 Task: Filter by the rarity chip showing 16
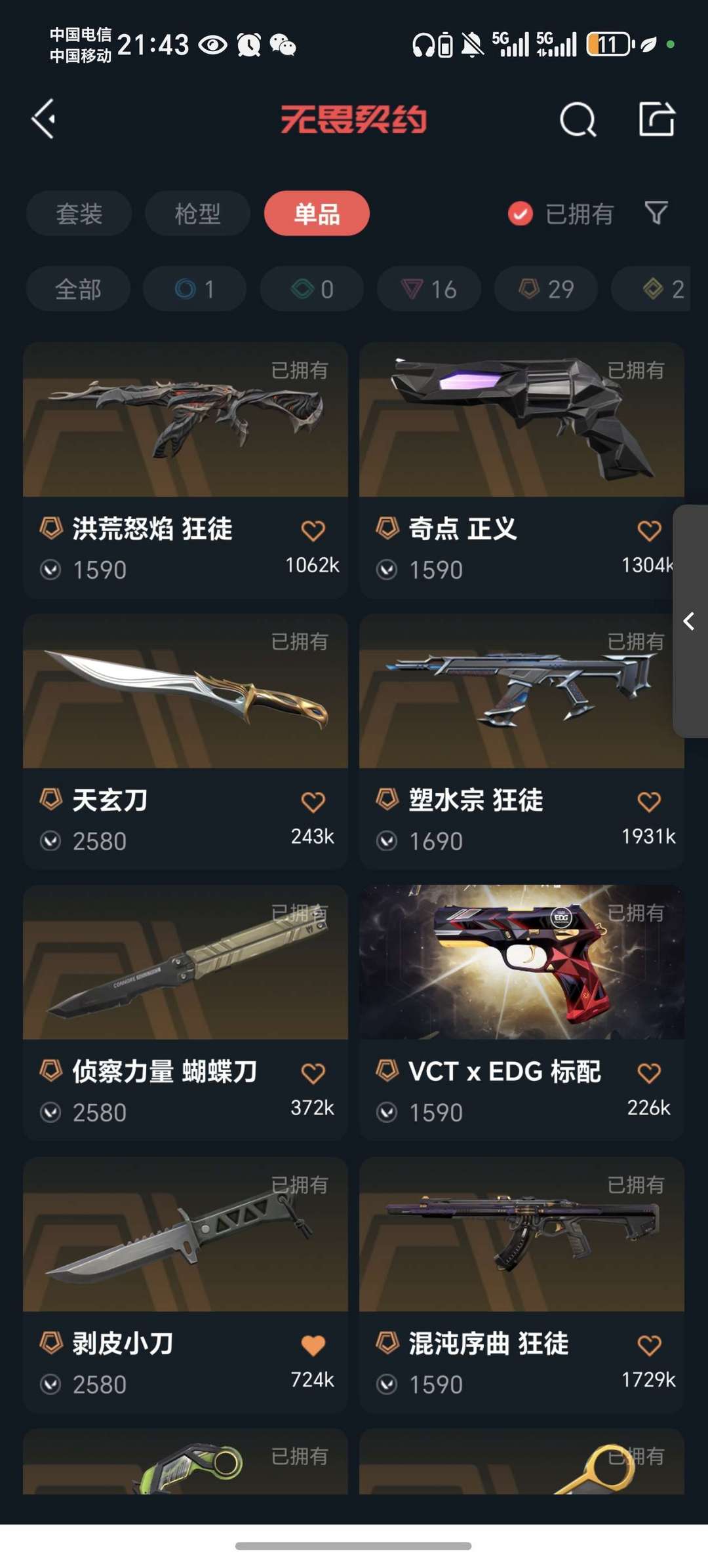(x=429, y=288)
